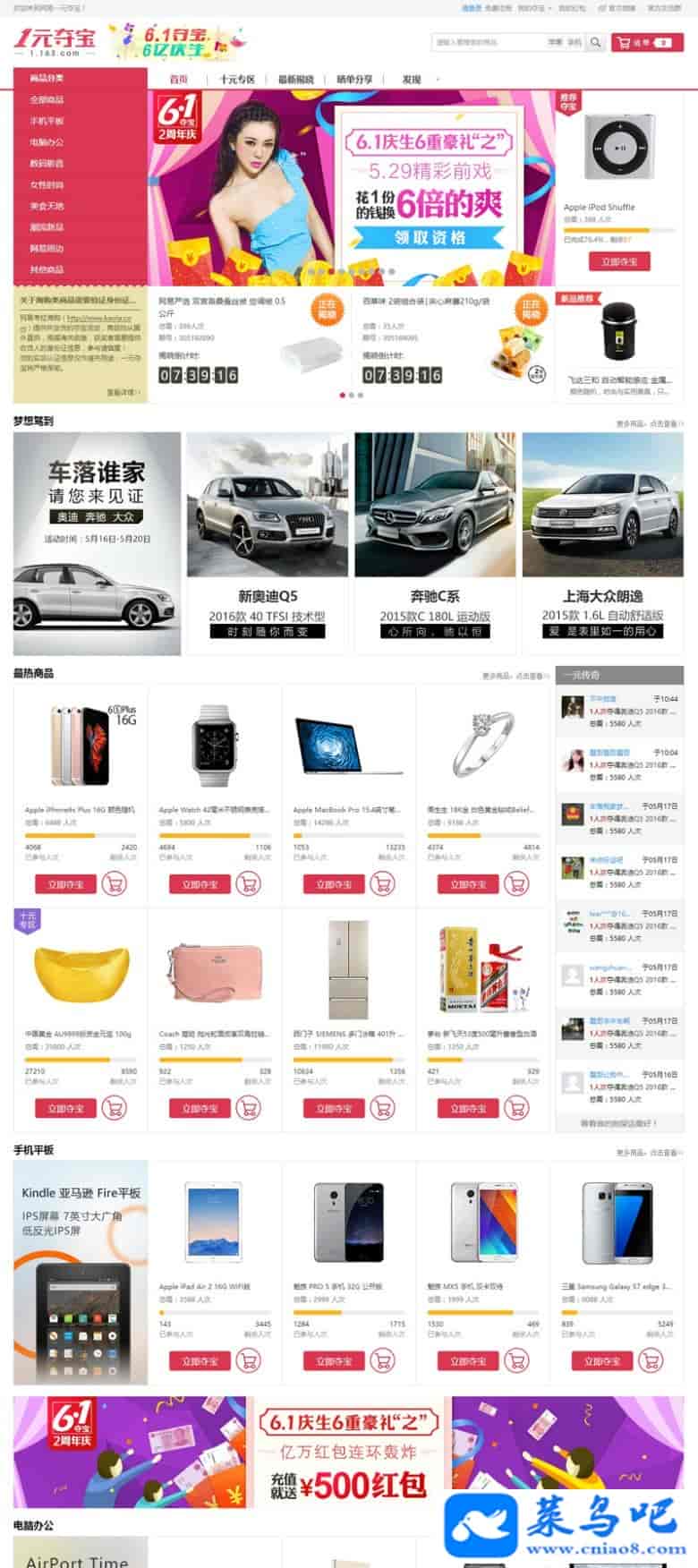The width and height of the screenshot is (698, 1568).
Task: Add Apple Watch to cart icon
Action: (248, 884)
